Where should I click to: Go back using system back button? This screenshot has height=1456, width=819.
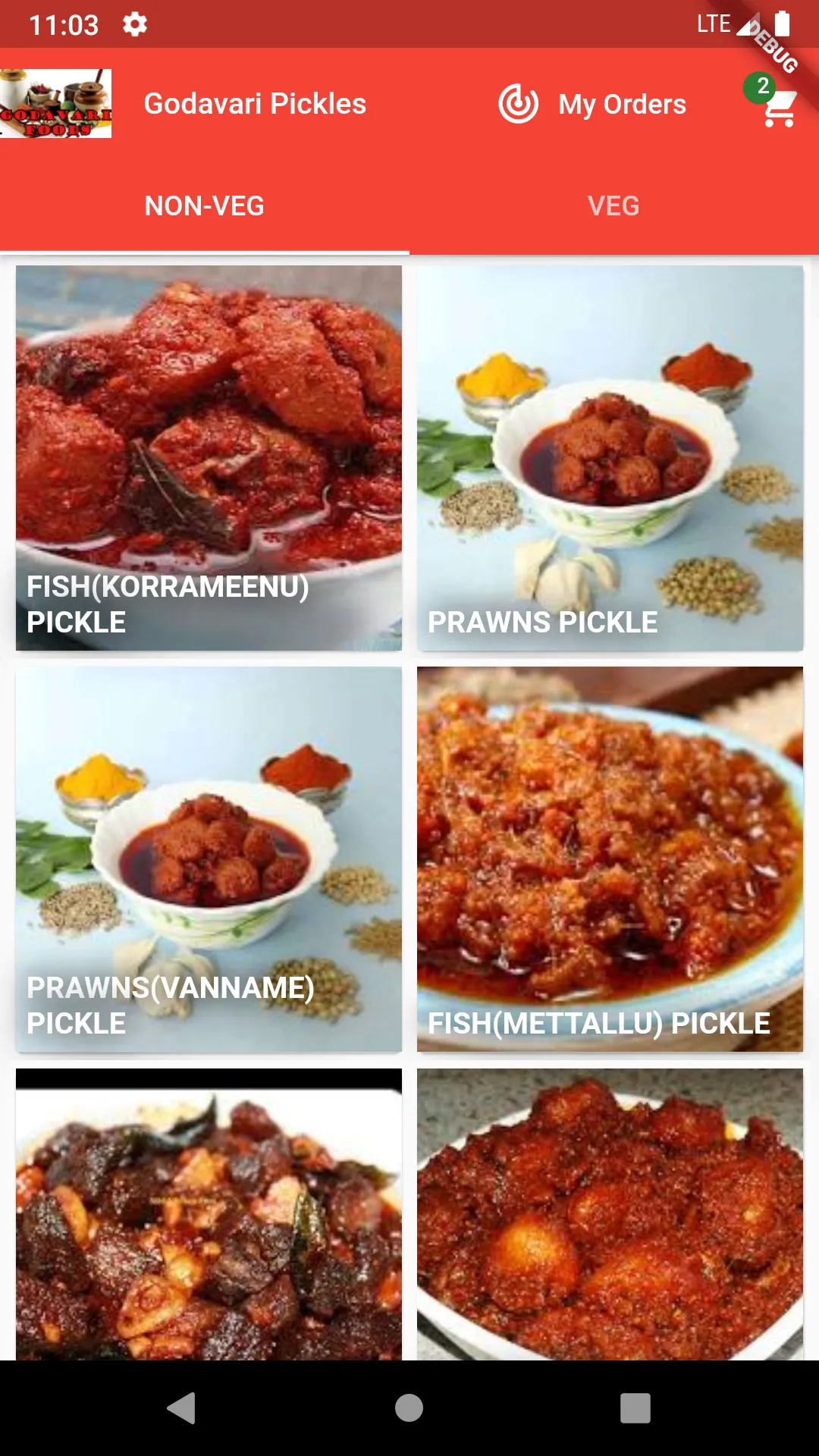[x=182, y=1408]
